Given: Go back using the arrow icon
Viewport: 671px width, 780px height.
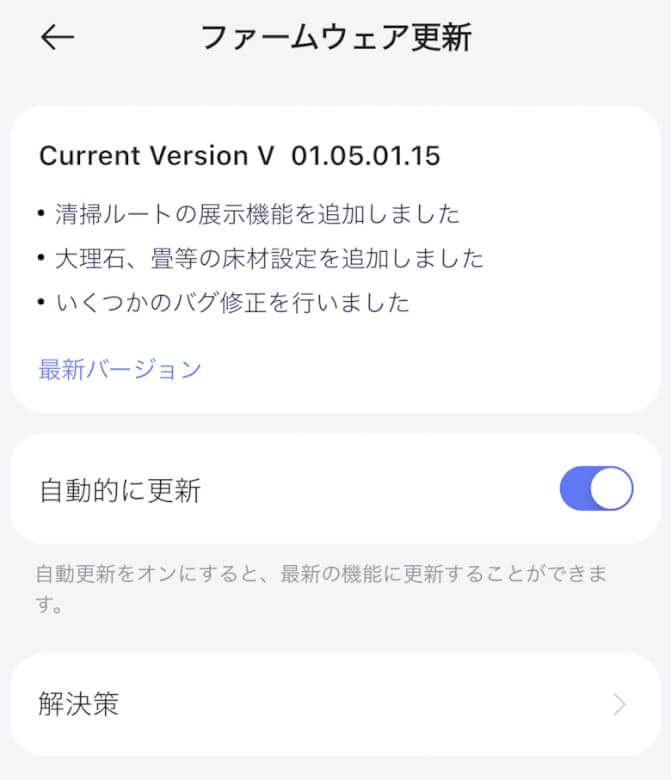Looking at the screenshot, I should 57,38.
